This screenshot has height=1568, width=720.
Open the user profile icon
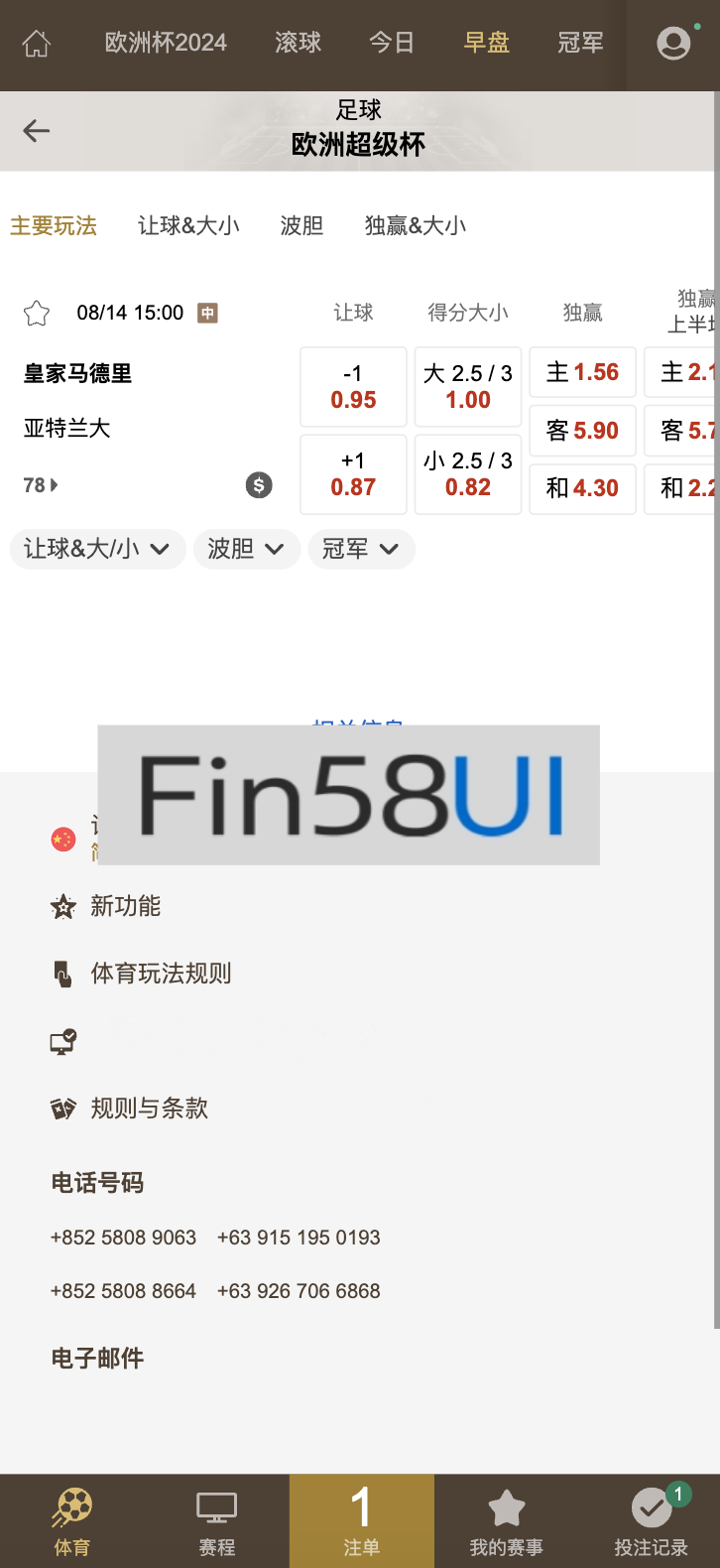click(672, 44)
